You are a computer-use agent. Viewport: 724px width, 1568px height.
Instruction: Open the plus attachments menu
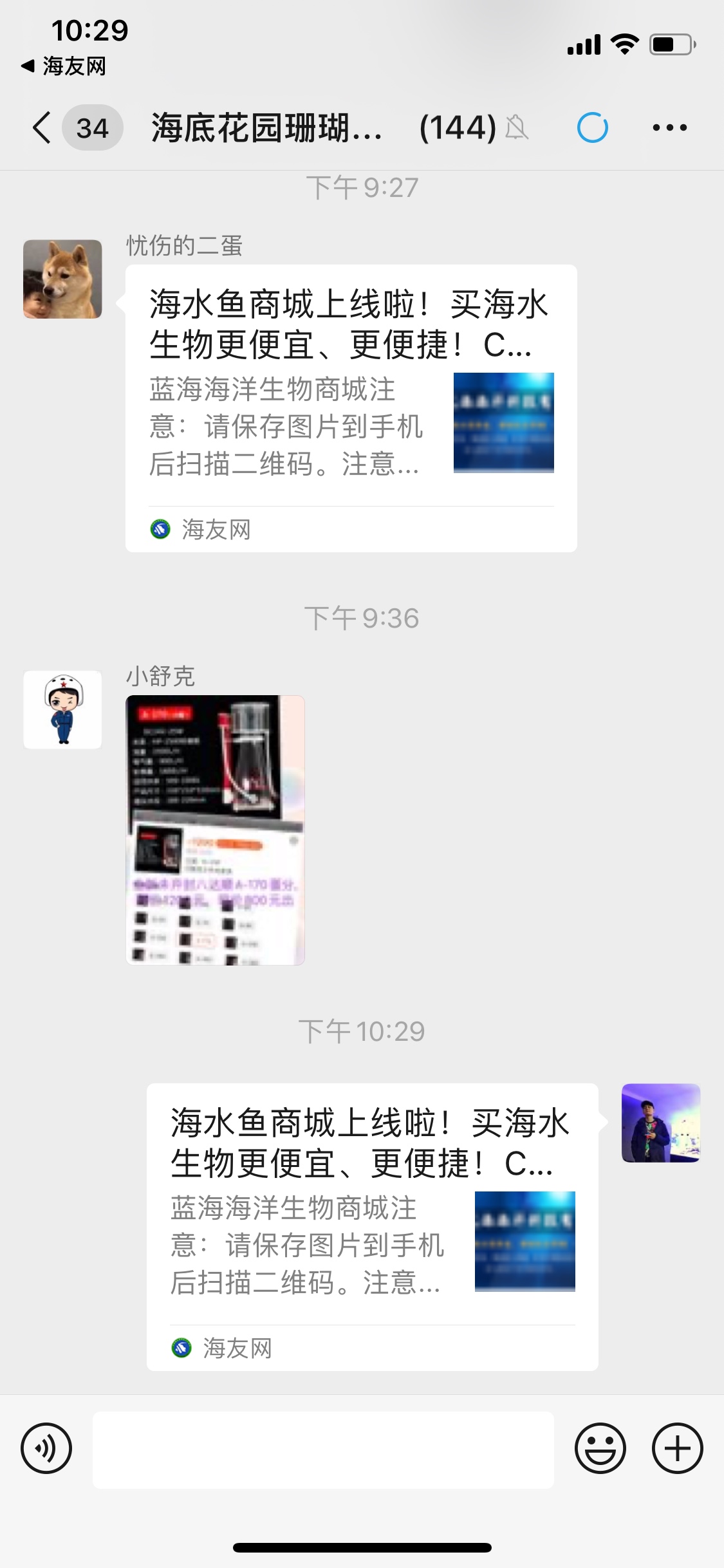click(x=677, y=1449)
